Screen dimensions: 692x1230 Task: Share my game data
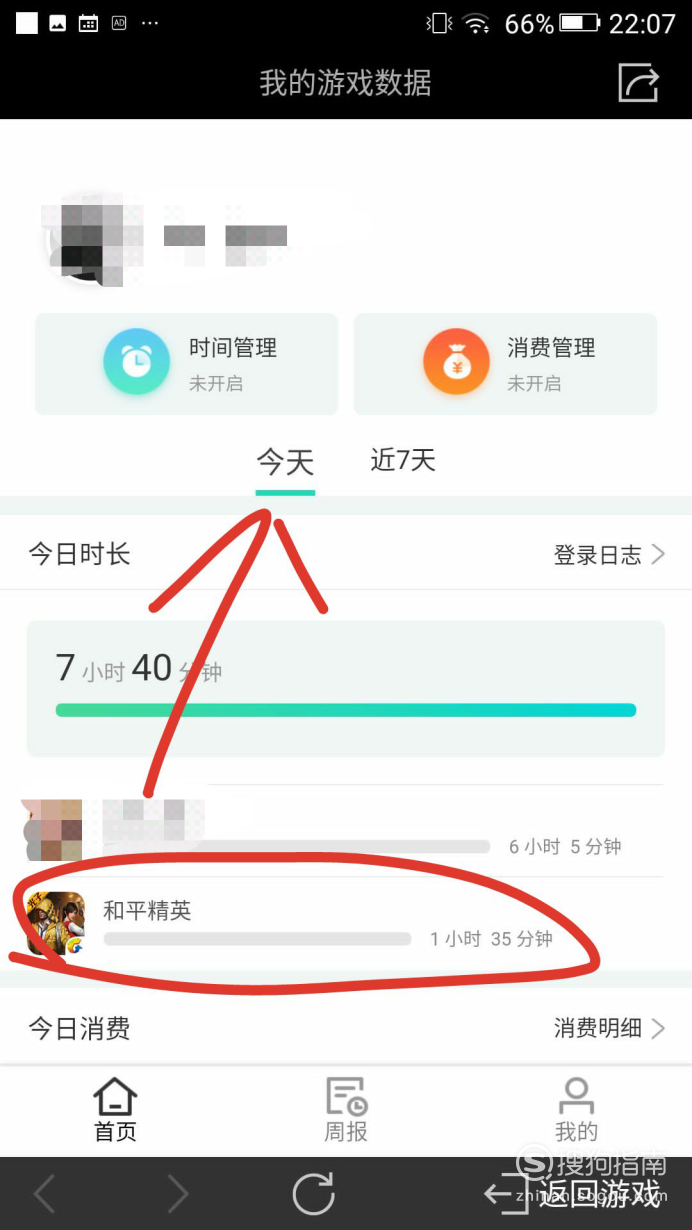pos(639,82)
